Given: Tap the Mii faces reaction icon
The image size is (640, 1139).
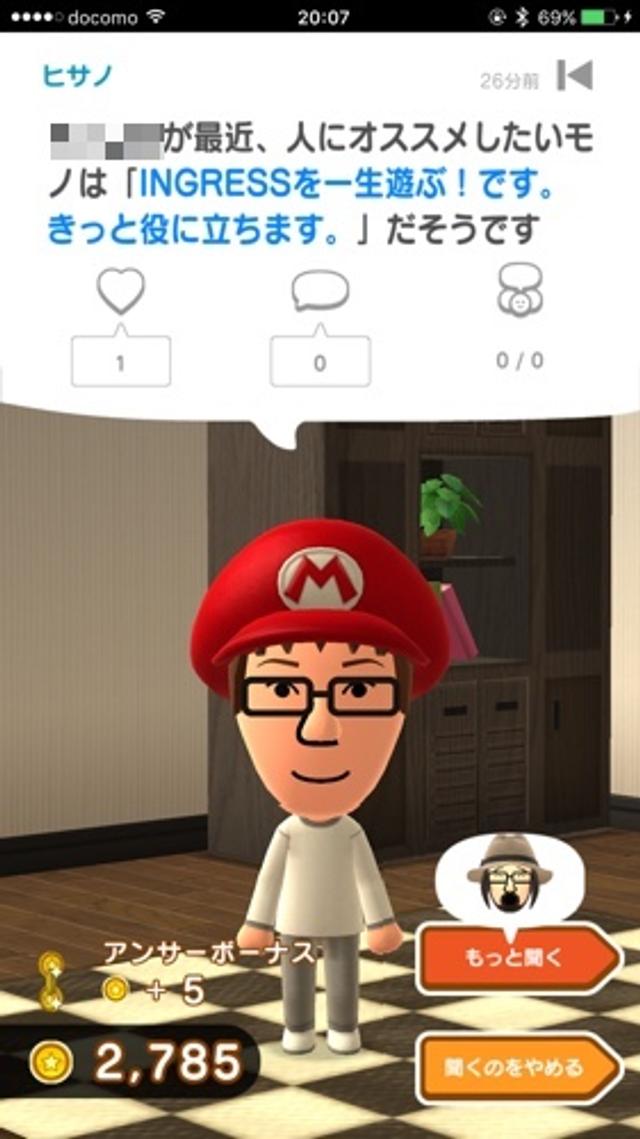Looking at the screenshot, I should click(520, 291).
